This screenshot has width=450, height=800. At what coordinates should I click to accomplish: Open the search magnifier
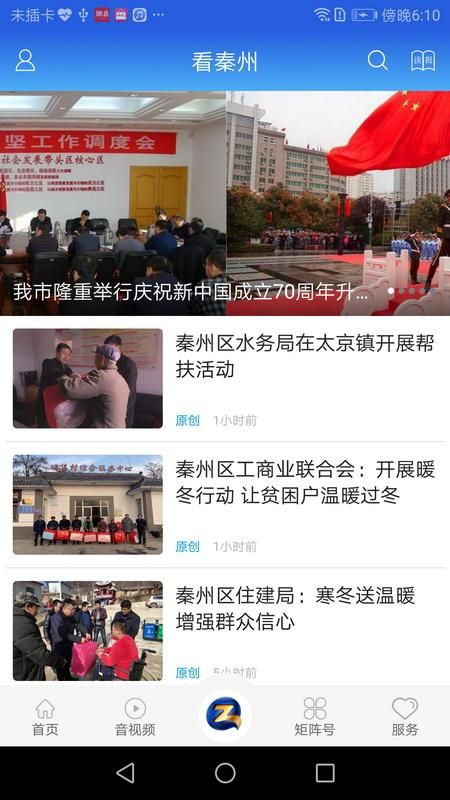378,61
